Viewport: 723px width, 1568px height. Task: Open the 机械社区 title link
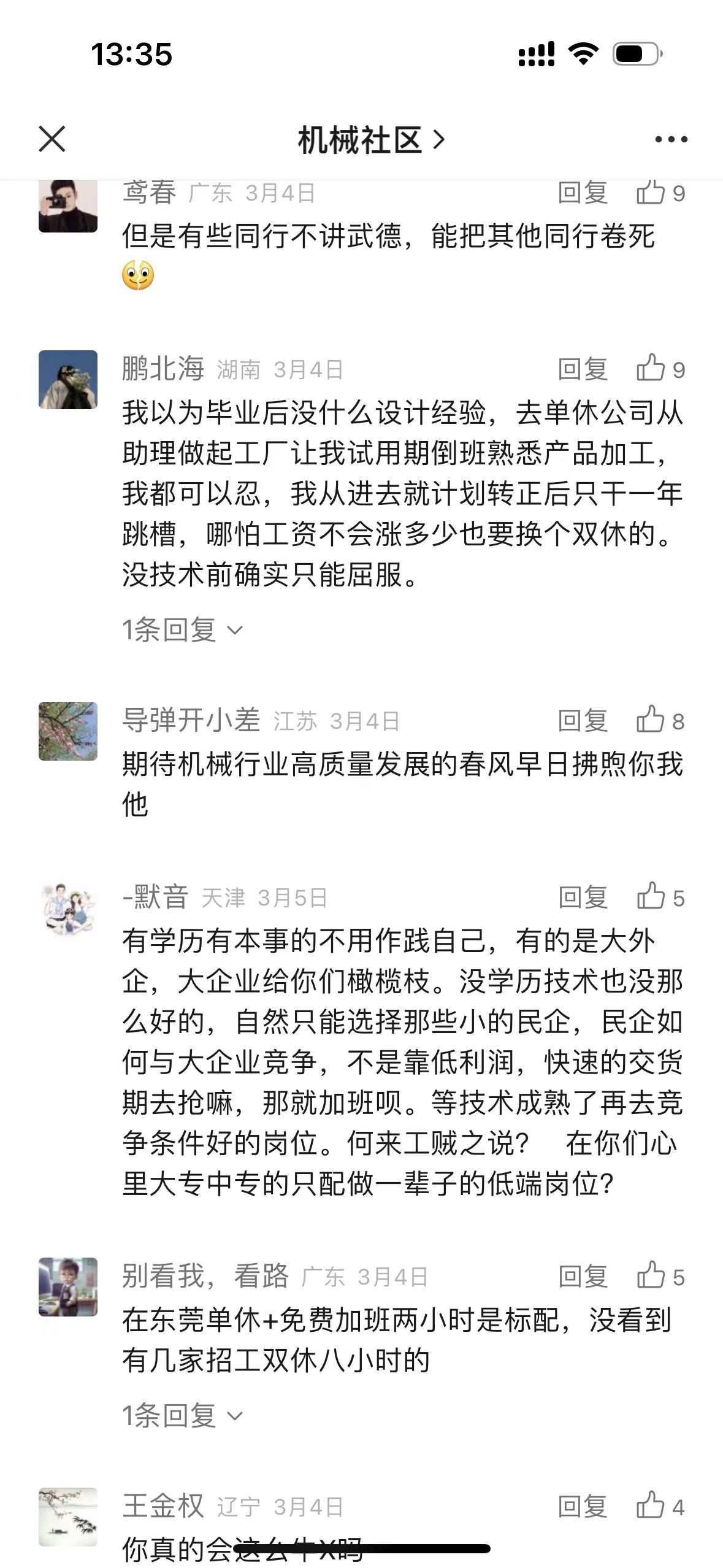click(370, 140)
